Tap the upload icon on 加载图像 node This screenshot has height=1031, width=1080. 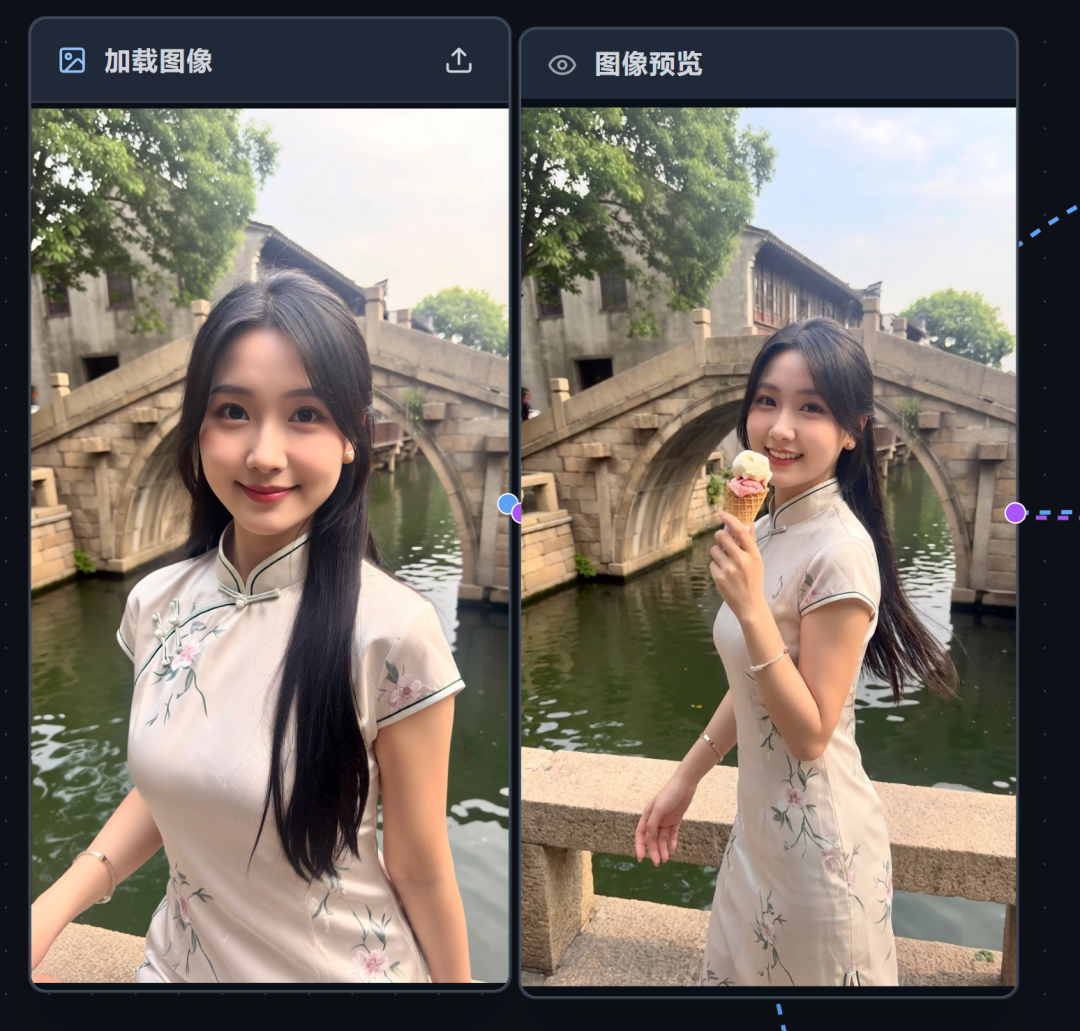(x=458, y=61)
